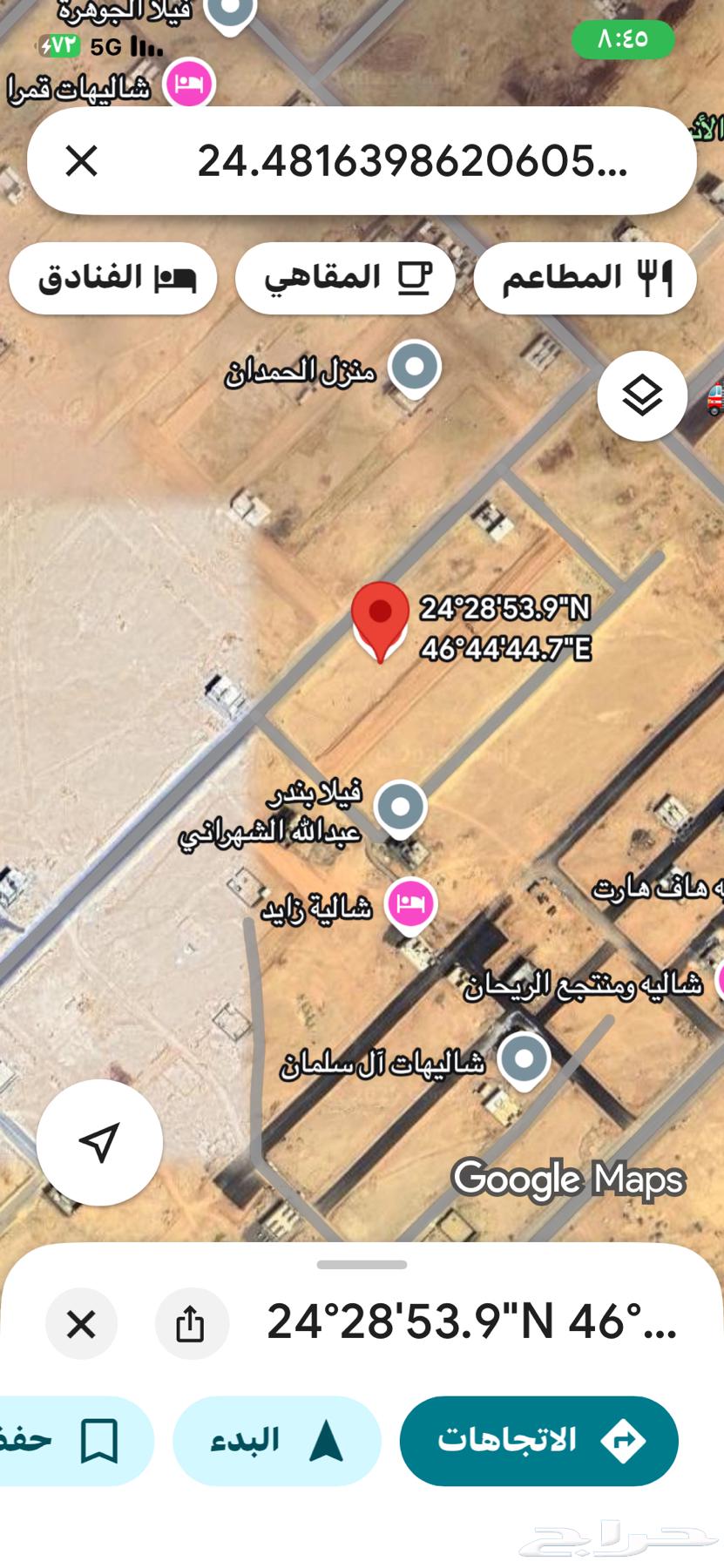The width and height of the screenshot is (724, 1568).
Task: Start navigation with البدء button
Action: click(277, 1441)
